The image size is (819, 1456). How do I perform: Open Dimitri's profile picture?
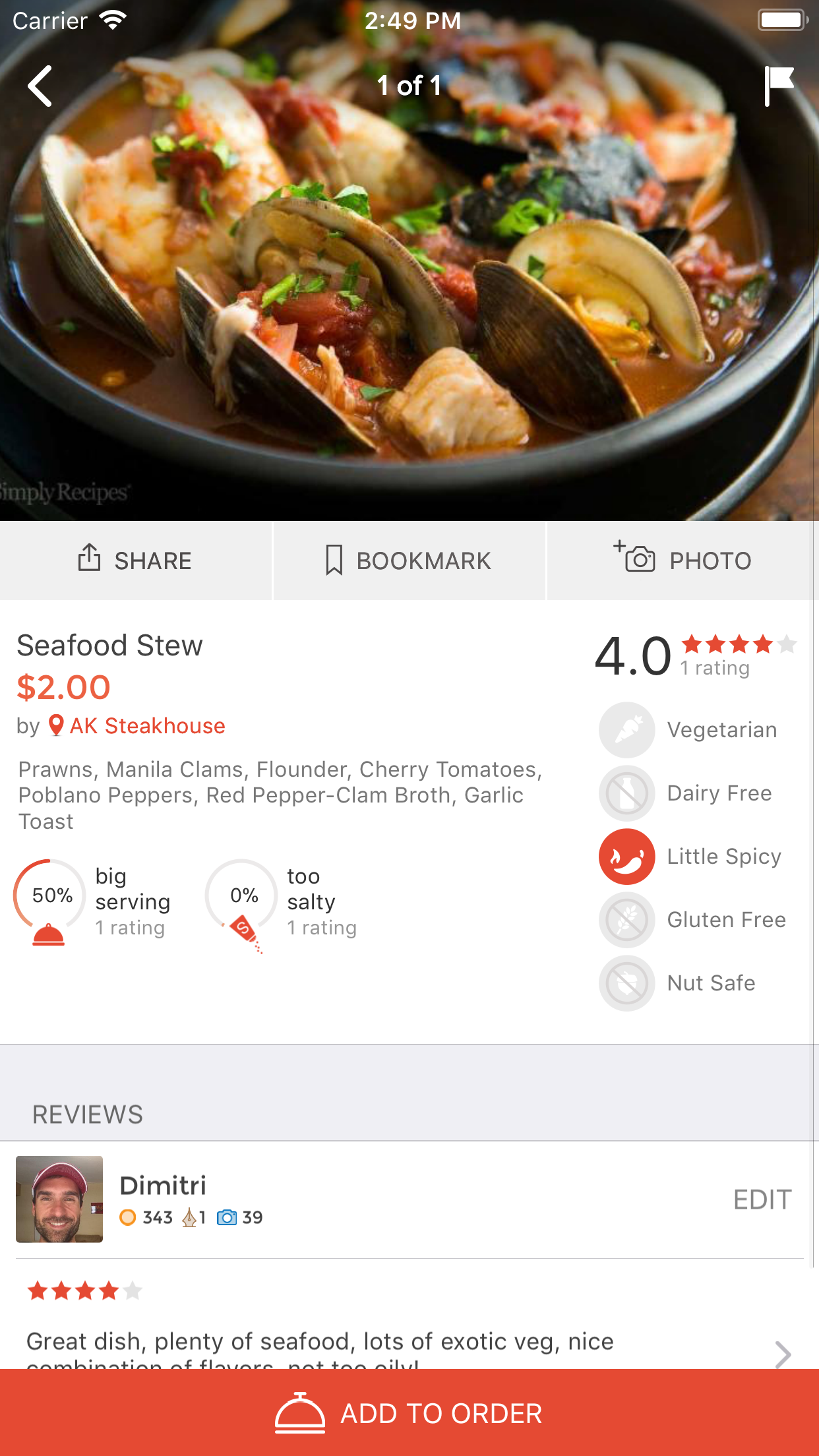[59, 1199]
